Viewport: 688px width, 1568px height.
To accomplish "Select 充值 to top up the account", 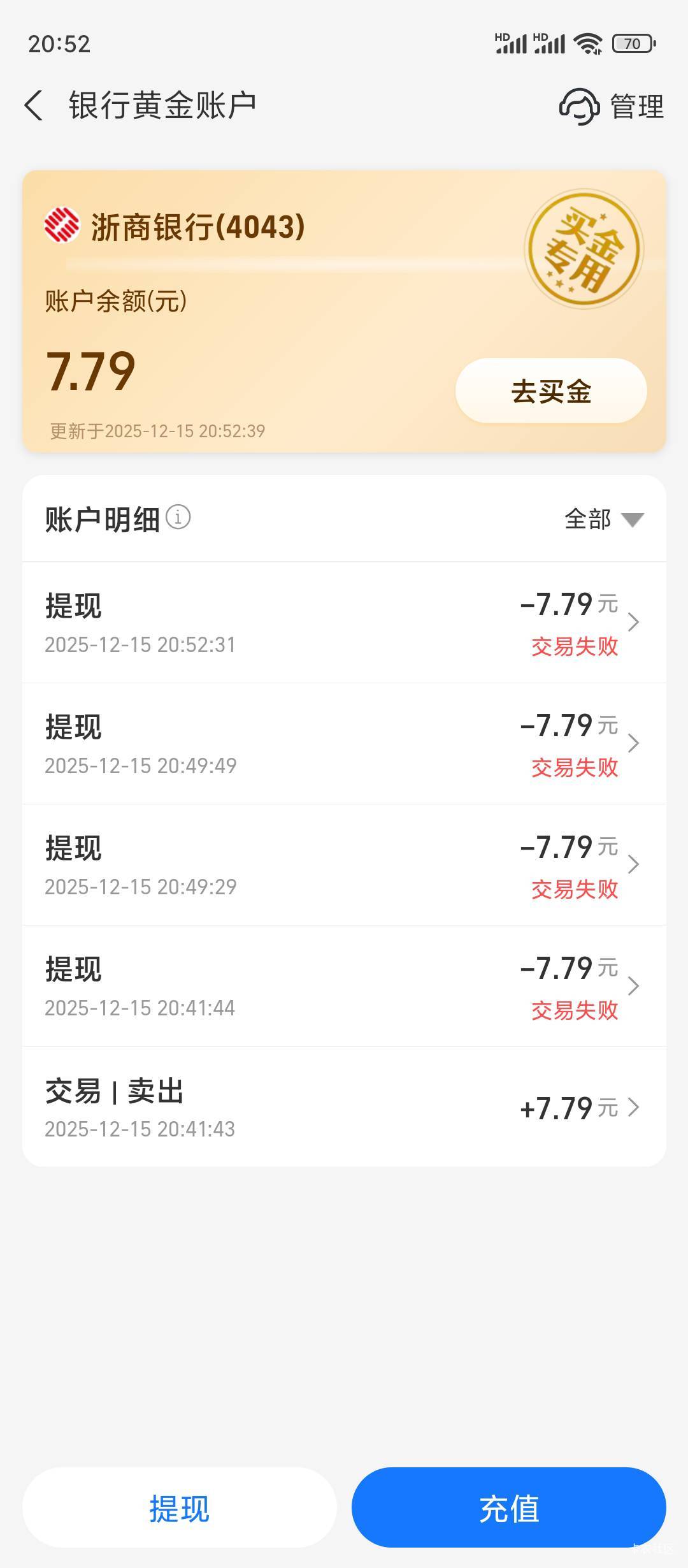I will click(x=508, y=1508).
